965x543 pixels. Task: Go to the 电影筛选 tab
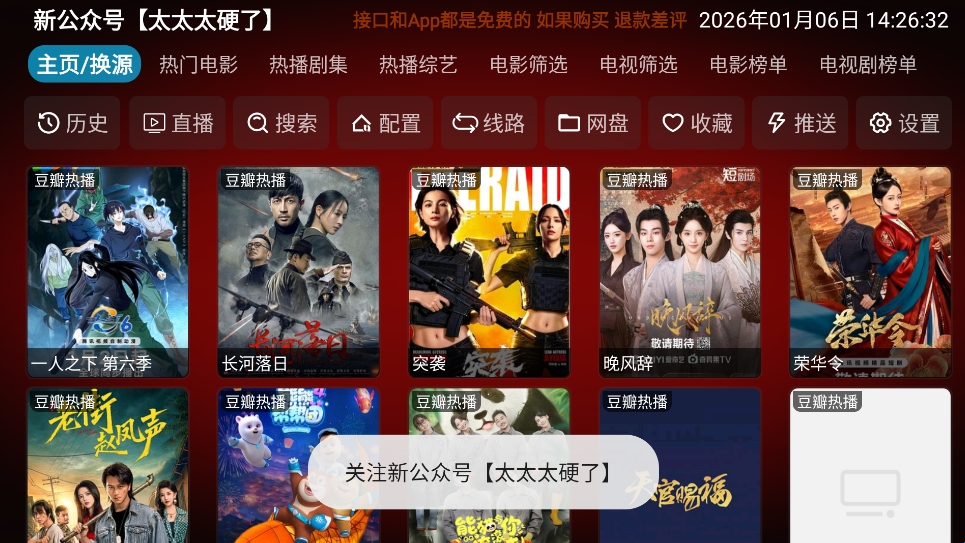pyautogui.click(x=528, y=65)
